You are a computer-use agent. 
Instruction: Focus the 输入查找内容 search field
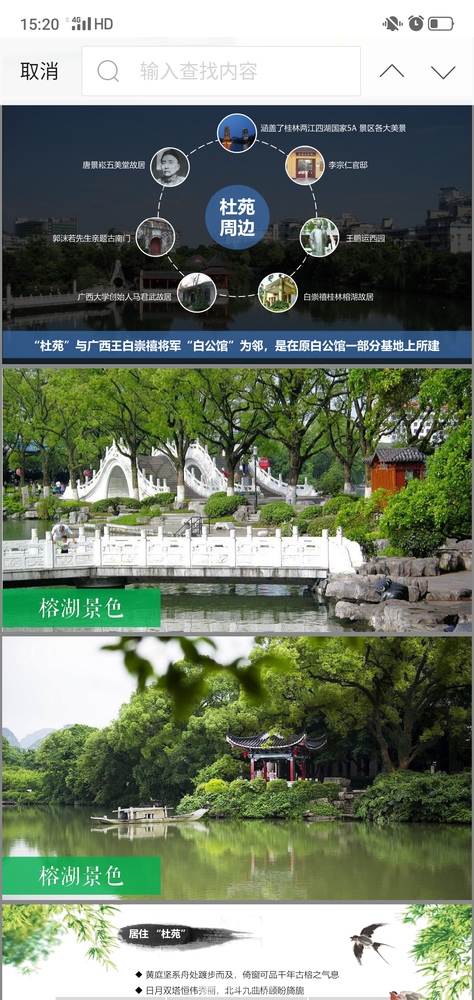(x=221, y=71)
